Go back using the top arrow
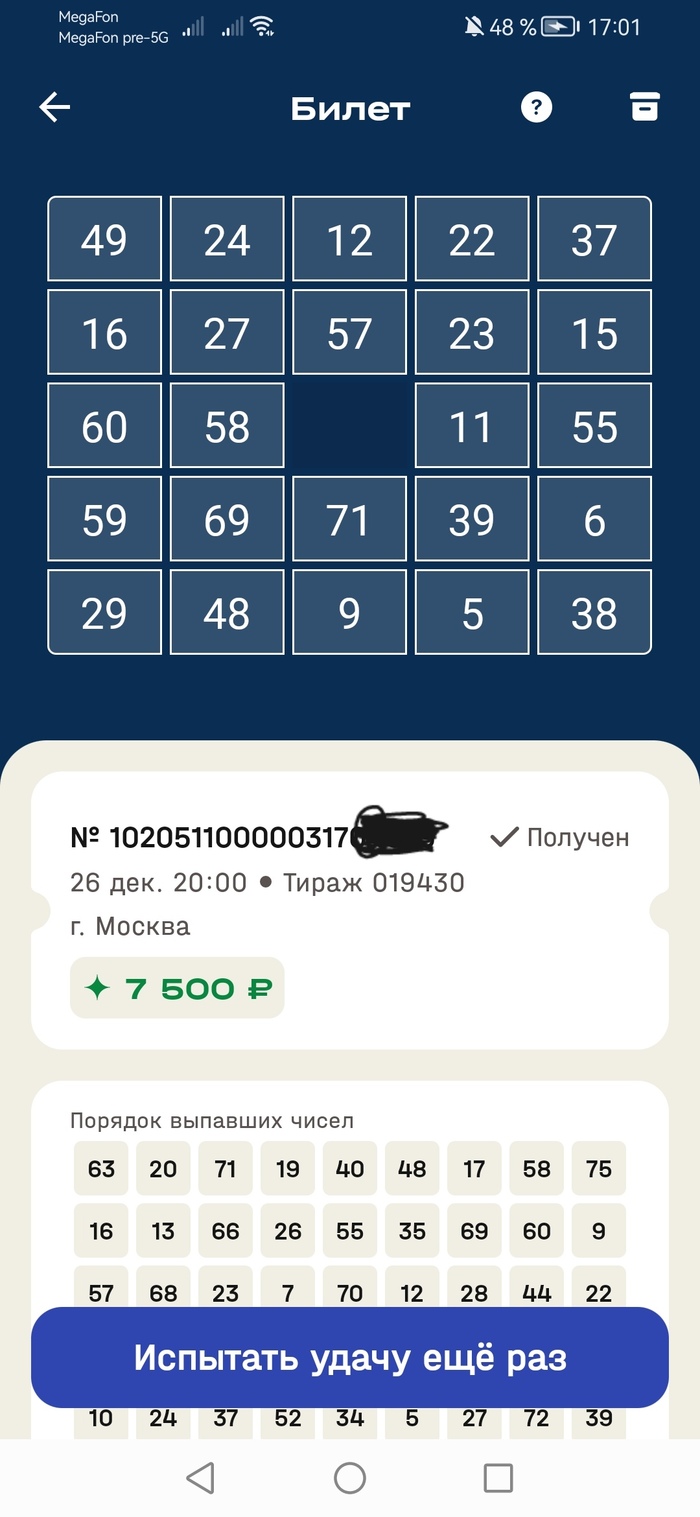 (55, 108)
